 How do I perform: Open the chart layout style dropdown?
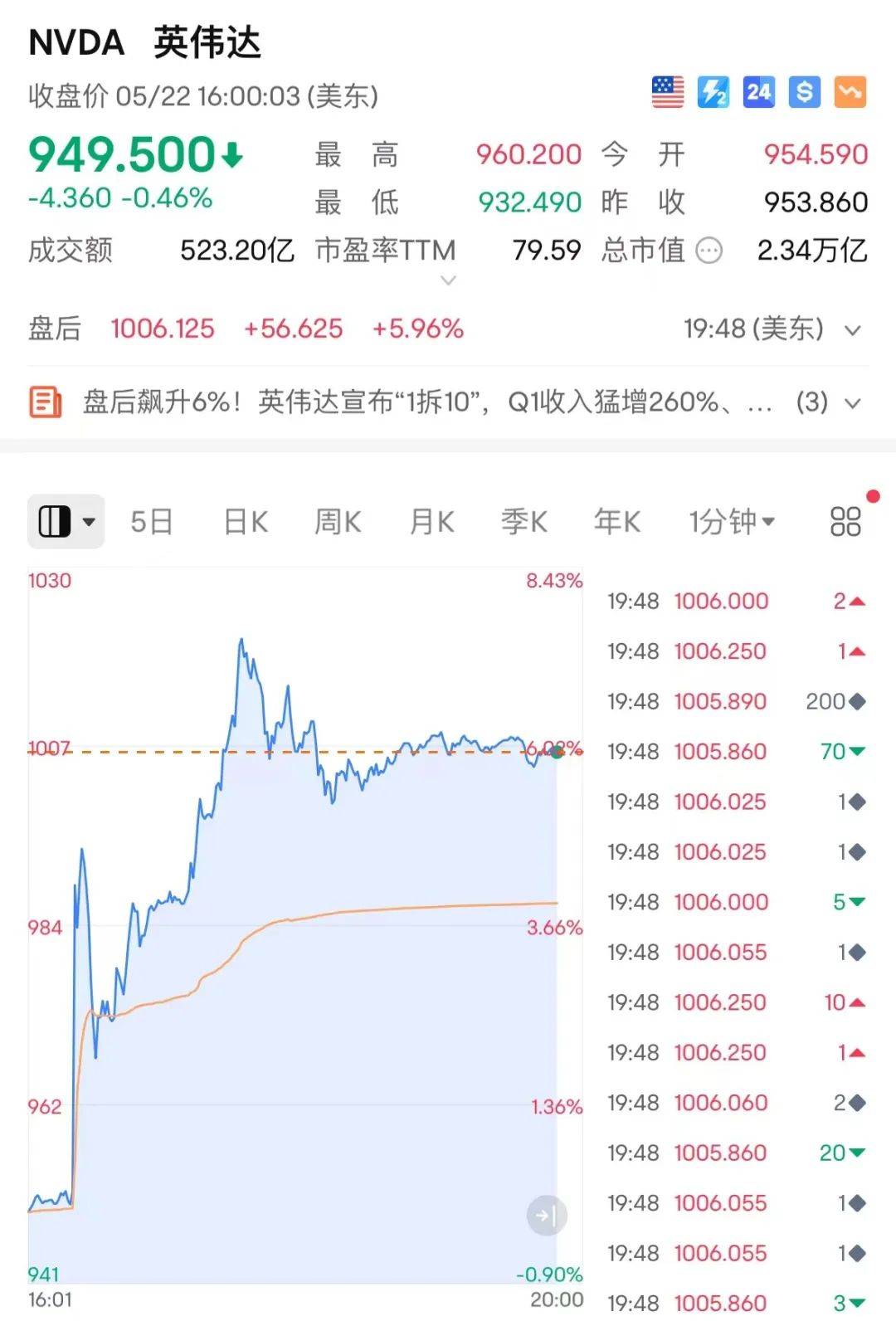pyautogui.click(x=66, y=521)
